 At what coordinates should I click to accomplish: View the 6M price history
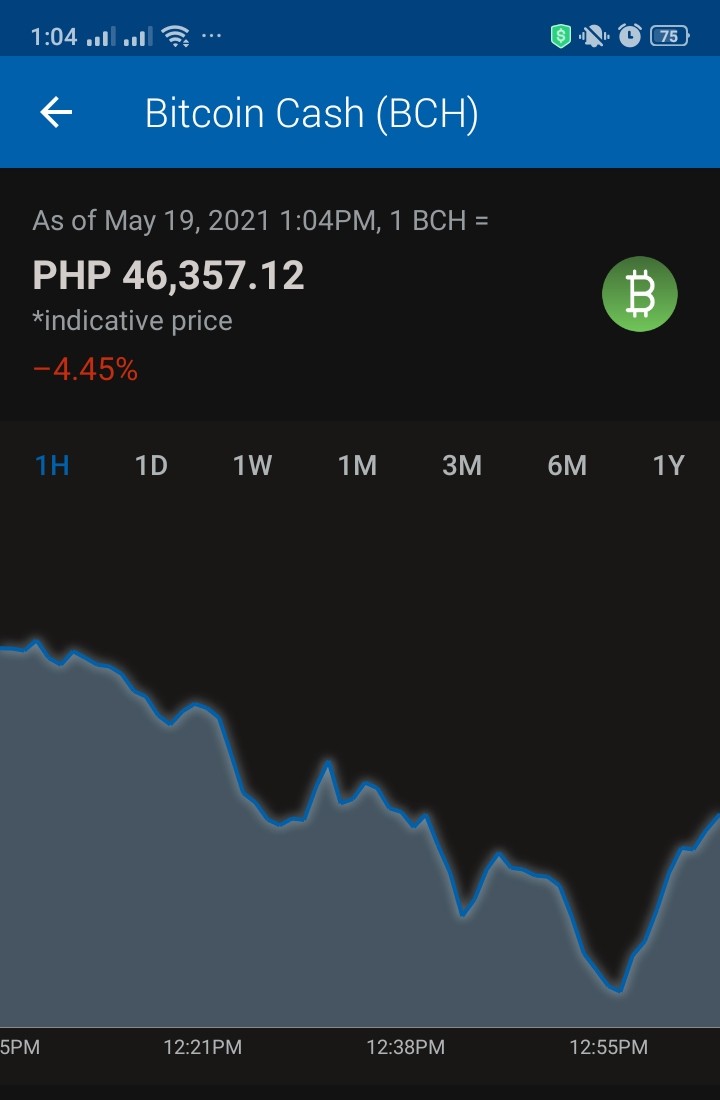(x=567, y=466)
